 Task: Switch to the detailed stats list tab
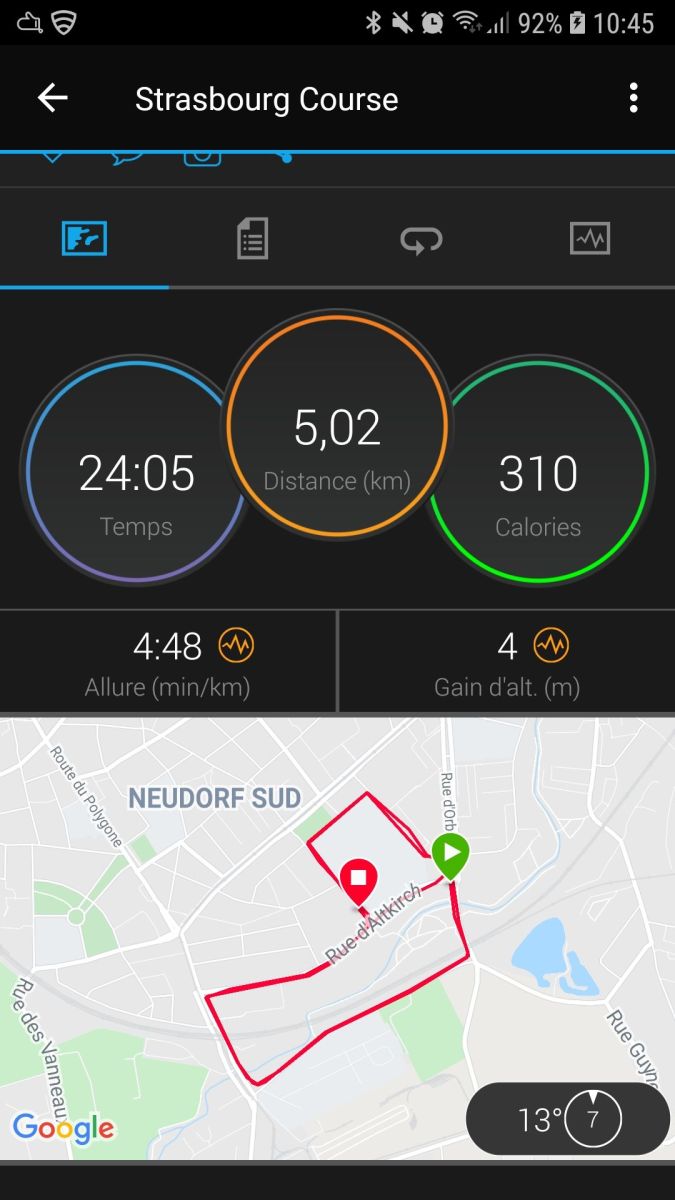click(252, 240)
